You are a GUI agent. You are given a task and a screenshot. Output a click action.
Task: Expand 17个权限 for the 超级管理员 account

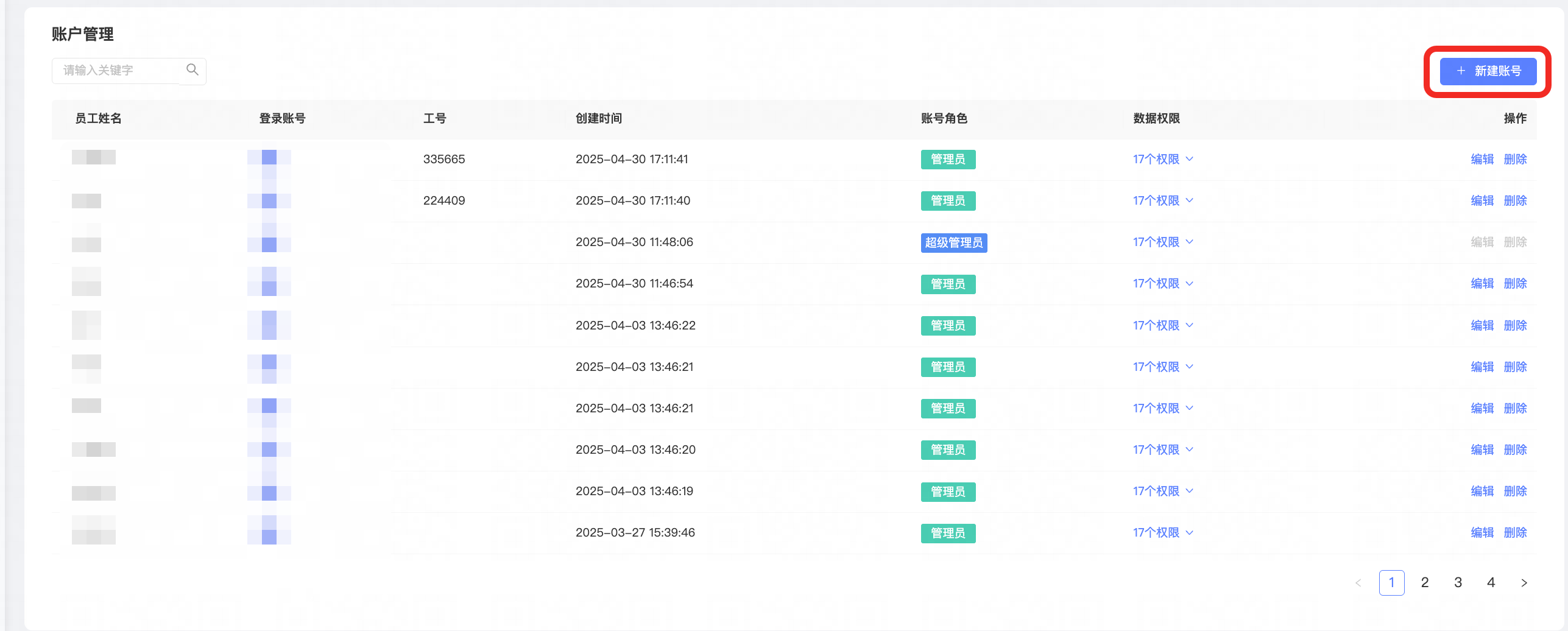coord(1162,242)
